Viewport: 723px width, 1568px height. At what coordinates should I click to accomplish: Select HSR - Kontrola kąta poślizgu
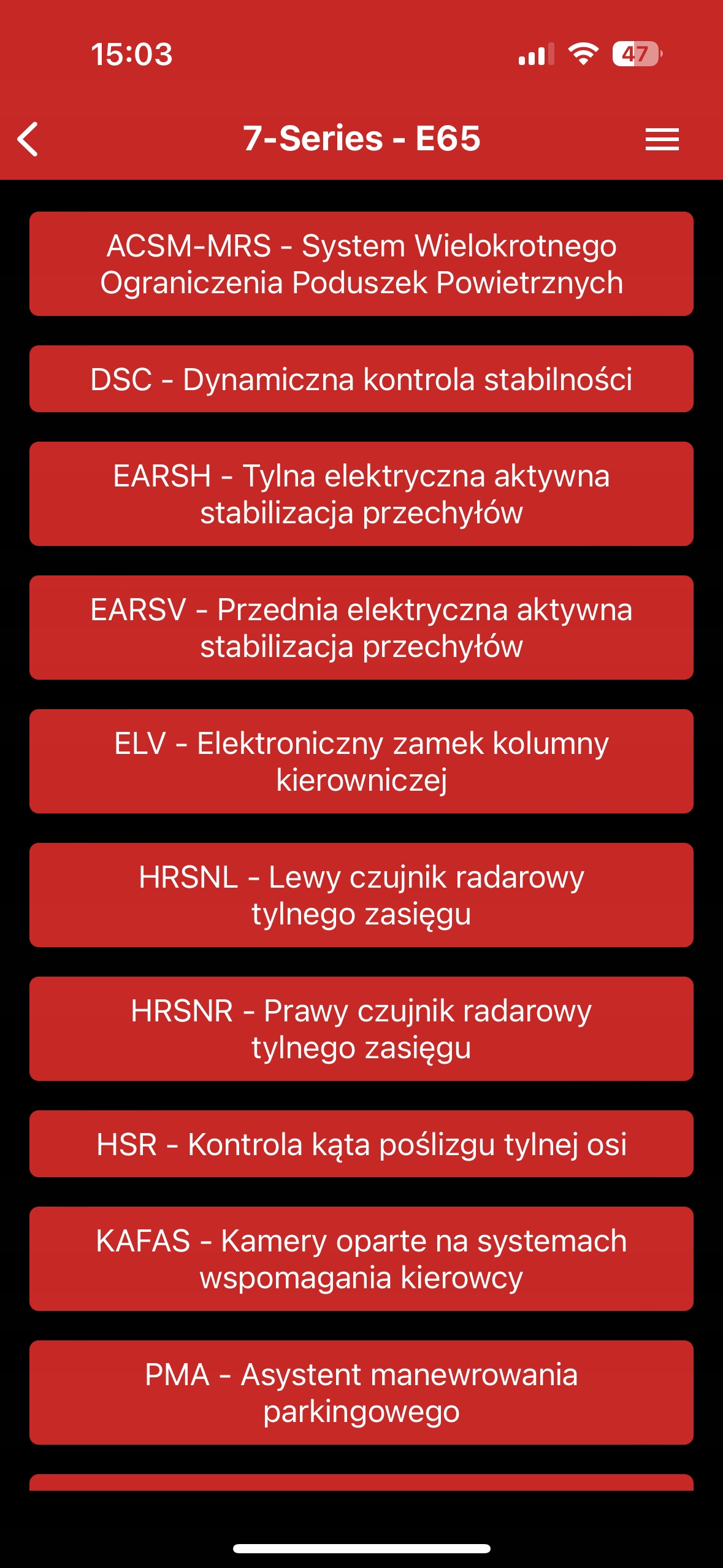pyautogui.click(x=361, y=1144)
